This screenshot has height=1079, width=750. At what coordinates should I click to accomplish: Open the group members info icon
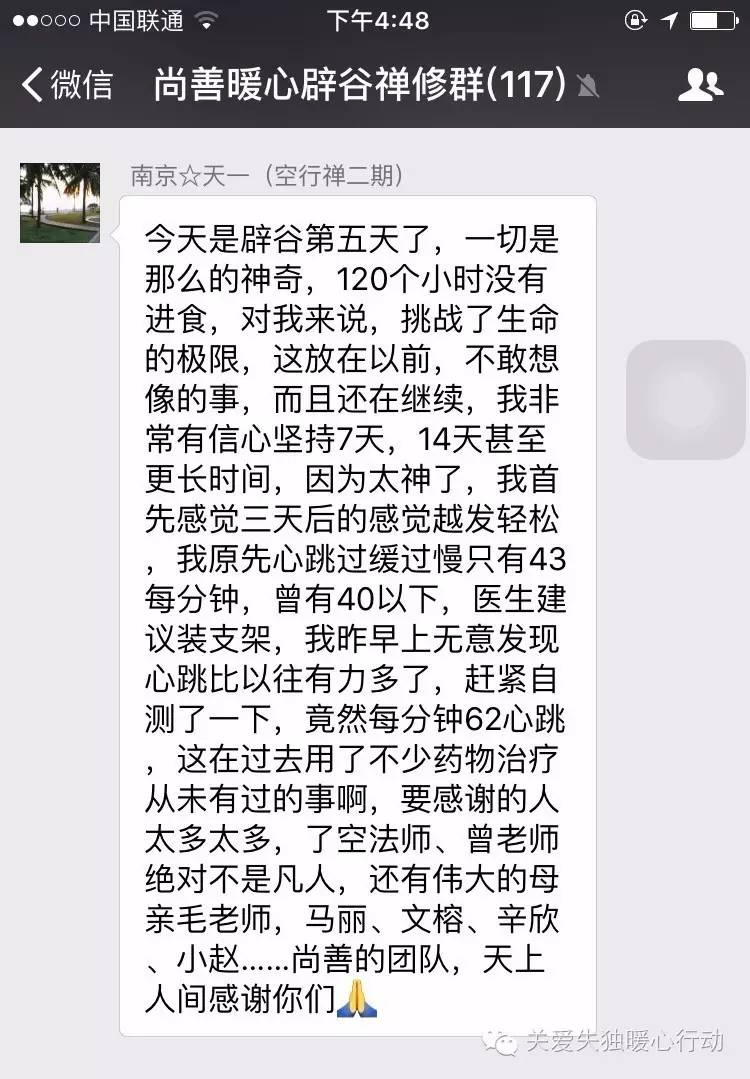pyautogui.click(x=700, y=85)
